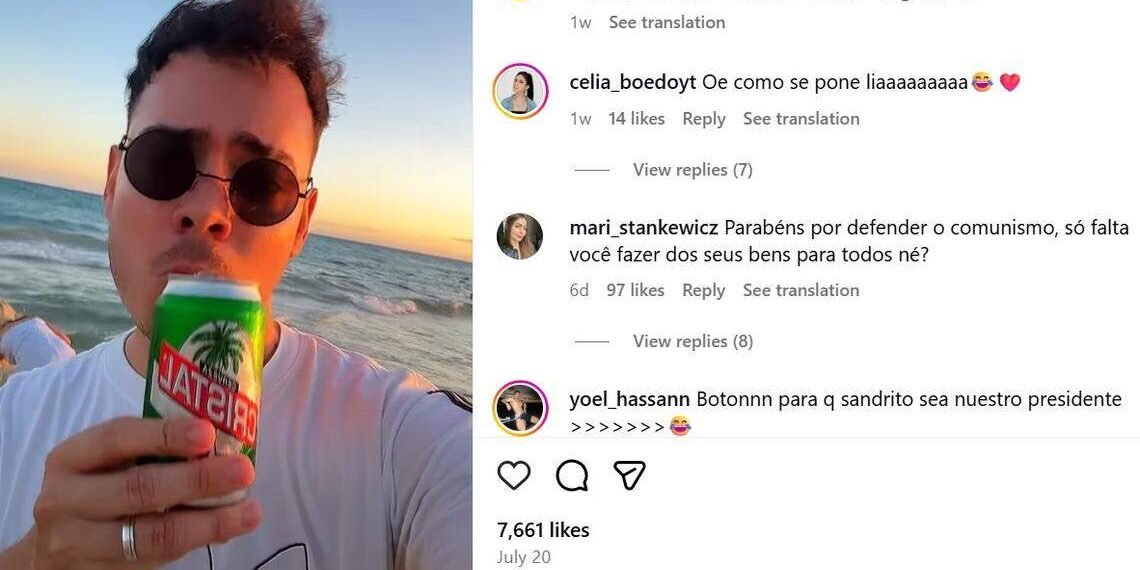This screenshot has width=1140, height=570.
Task: See translation of mari_stankewicz's comment
Action: [x=800, y=290]
